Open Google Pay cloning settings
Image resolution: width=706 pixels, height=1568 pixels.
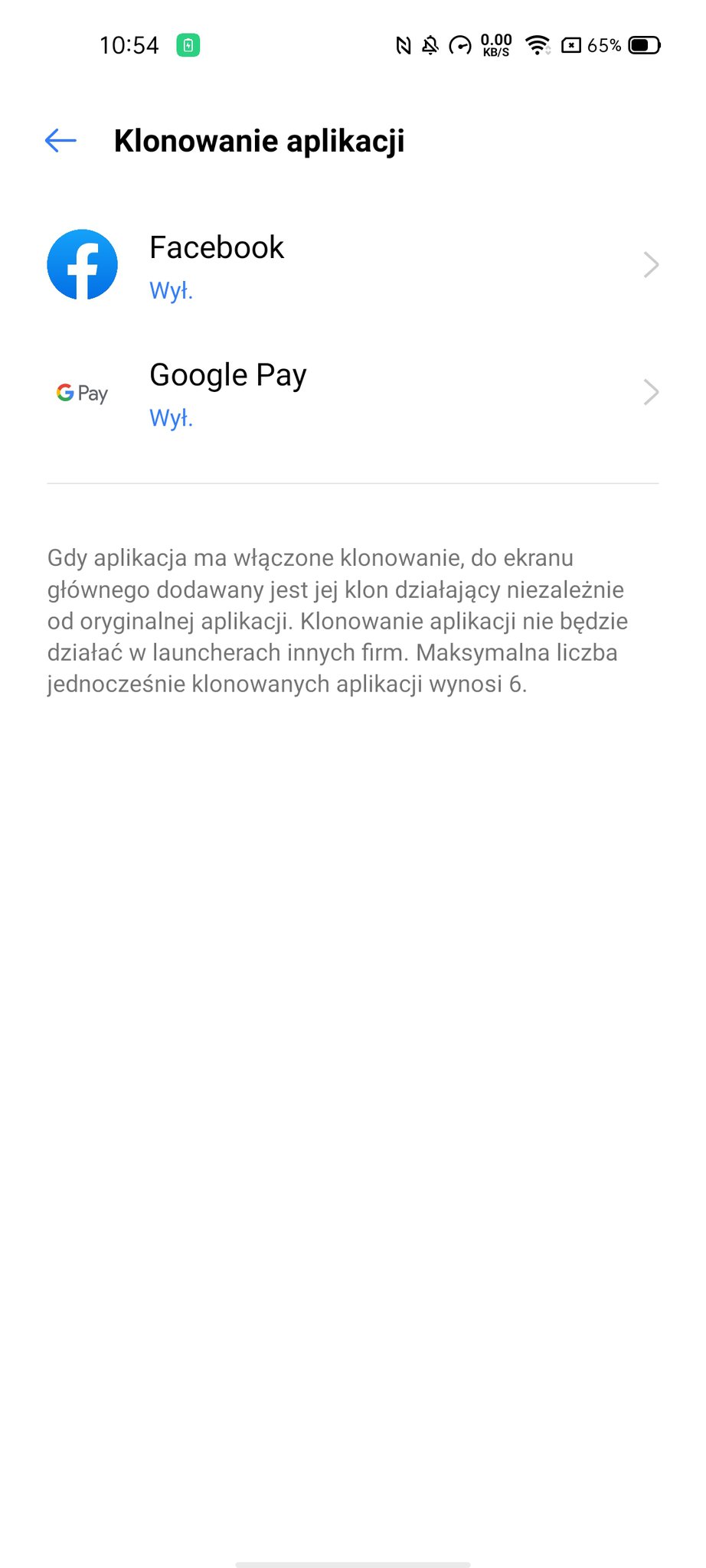click(x=352, y=393)
